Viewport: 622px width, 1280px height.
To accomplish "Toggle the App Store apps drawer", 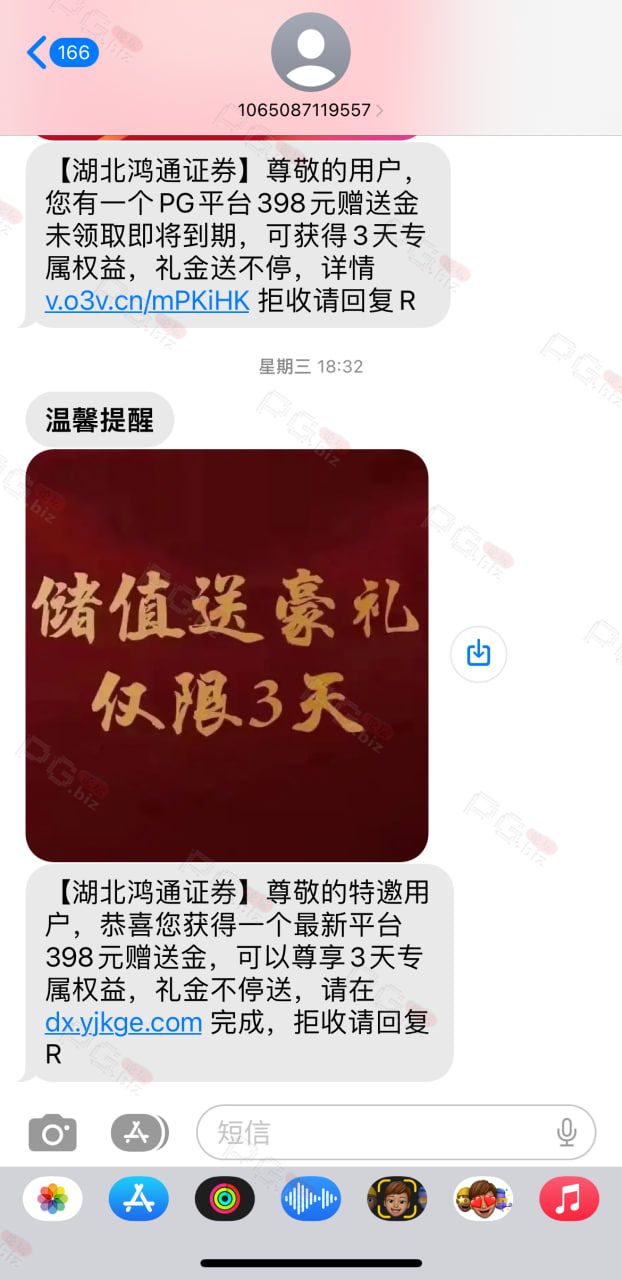I will coord(139,1133).
